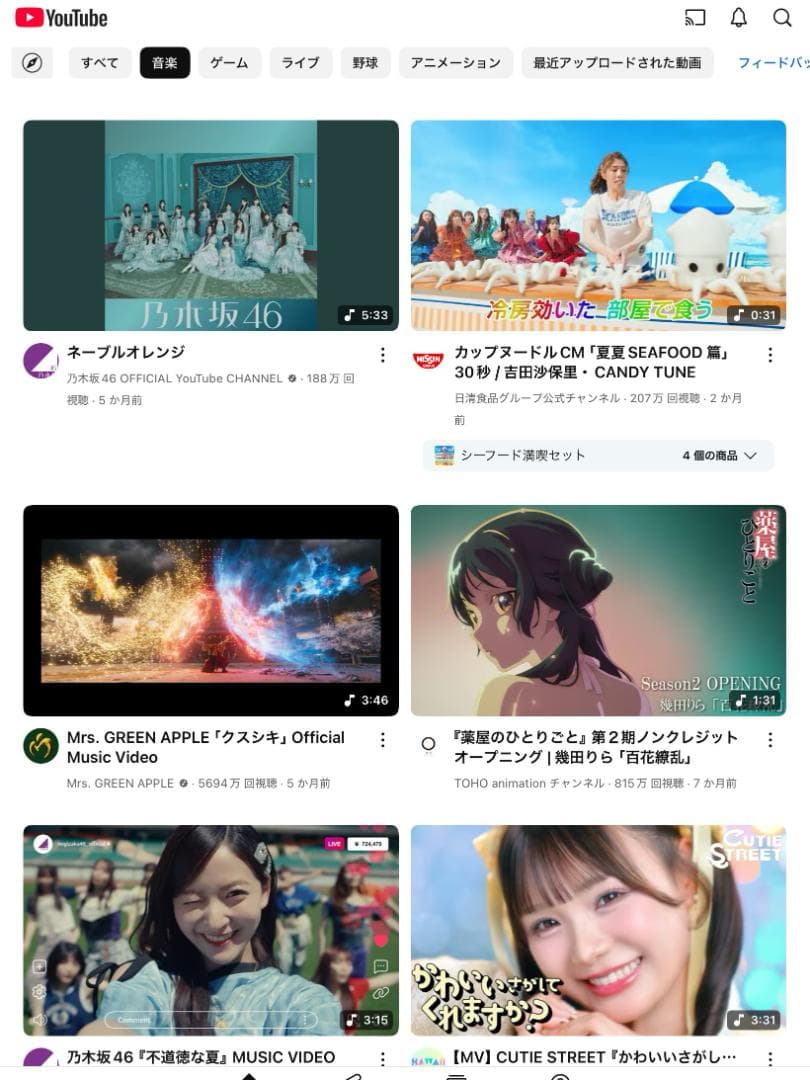Open YouTube search with the magnifier icon
The width and height of the screenshot is (810, 1080).
[780, 17]
